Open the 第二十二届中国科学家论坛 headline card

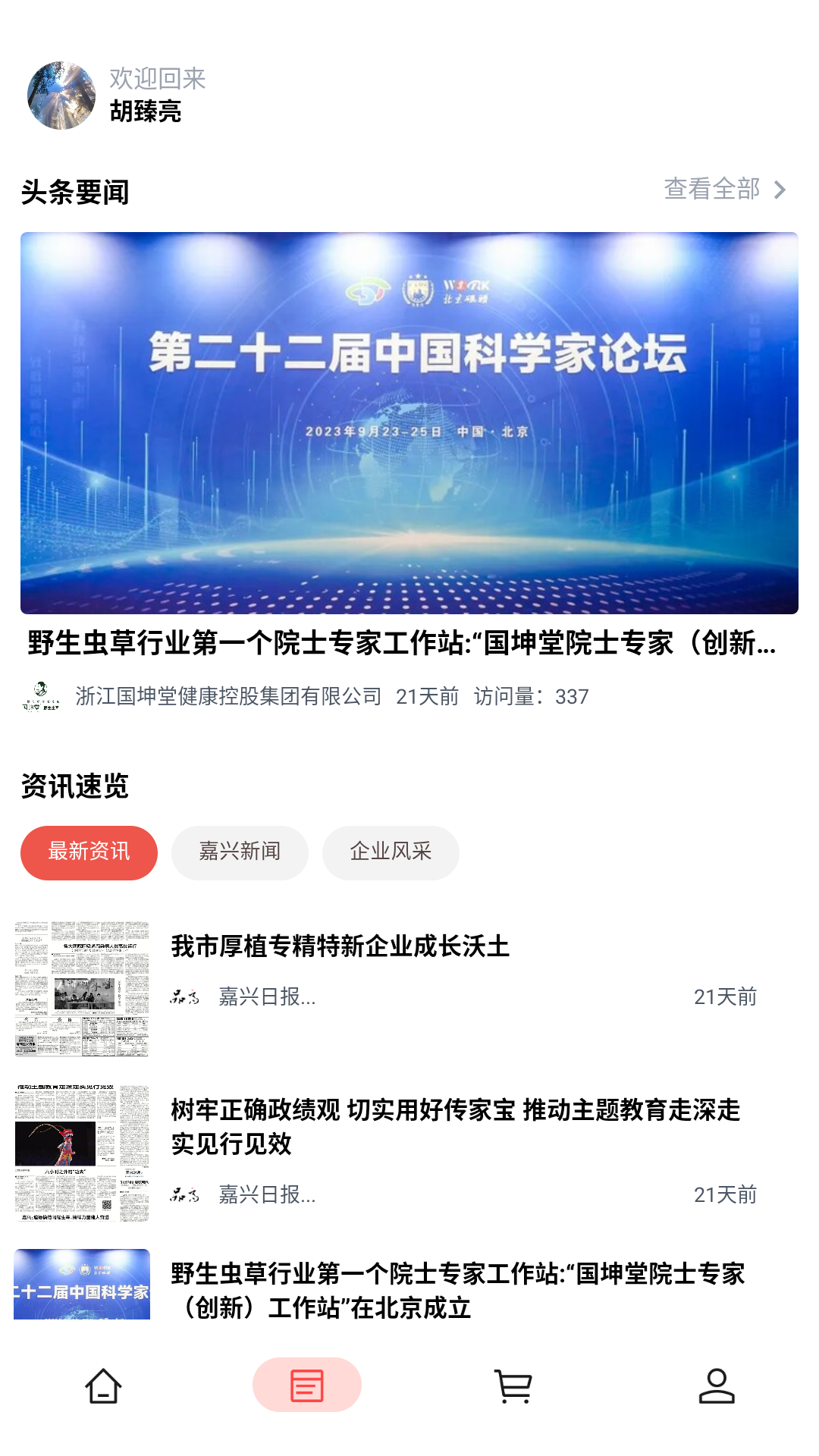(x=409, y=423)
